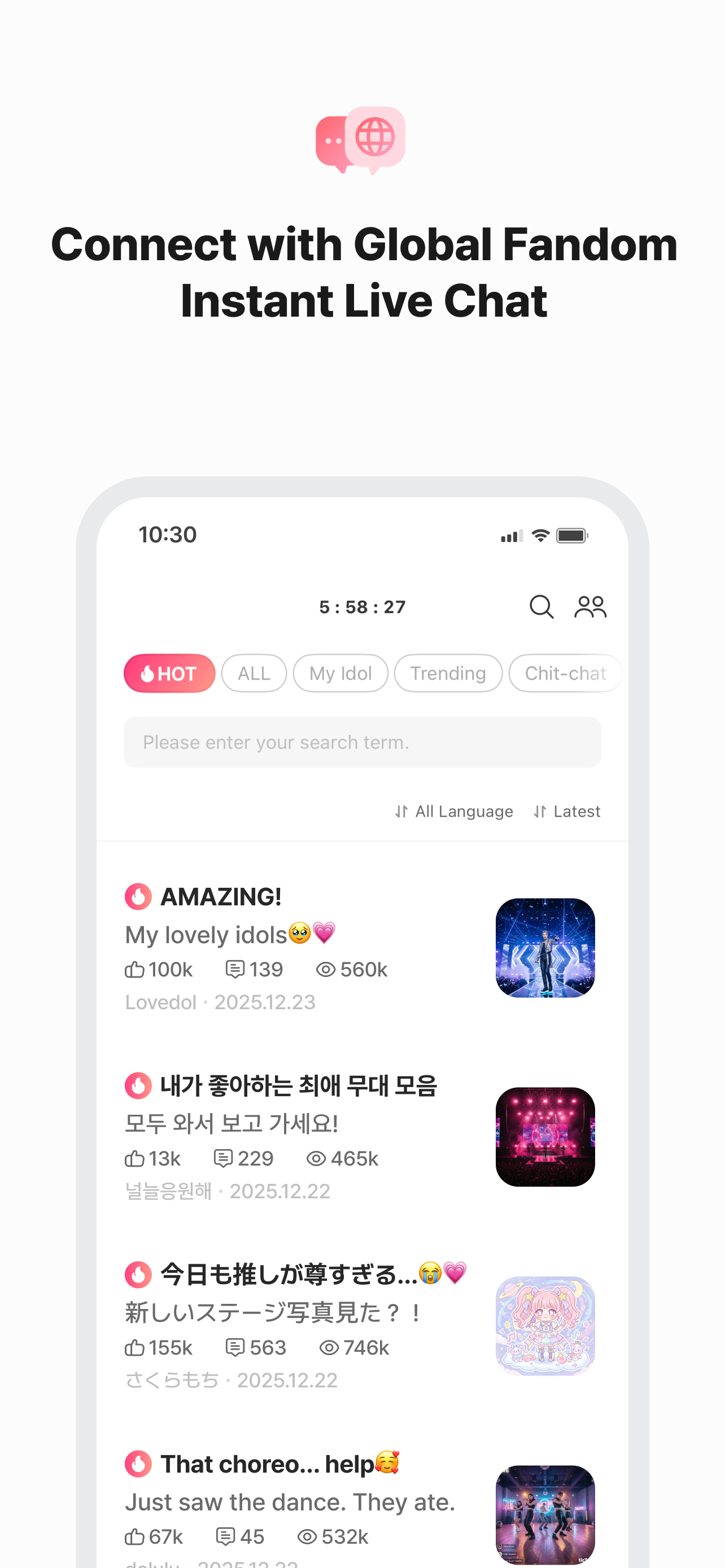
Task: Click the like thumbs-up icon on AMAZING! post
Action: (x=135, y=970)
